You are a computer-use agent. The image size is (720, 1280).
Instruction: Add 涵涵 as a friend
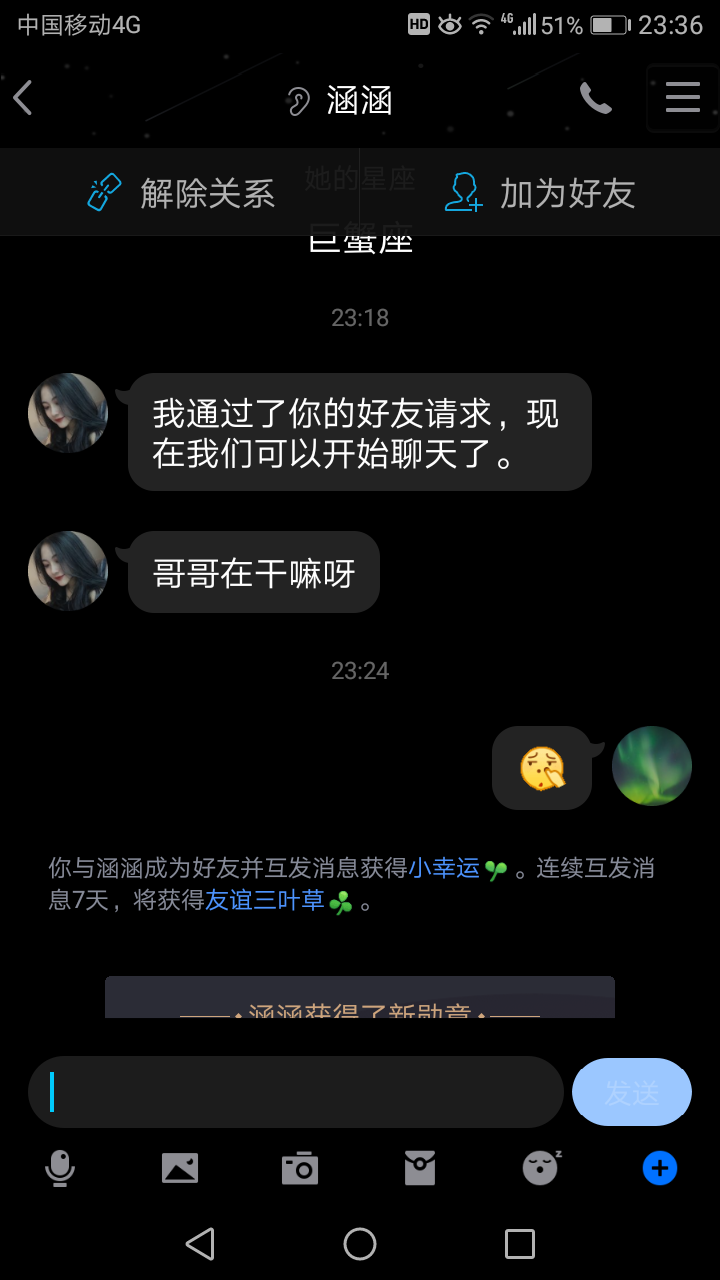[540, 193]
